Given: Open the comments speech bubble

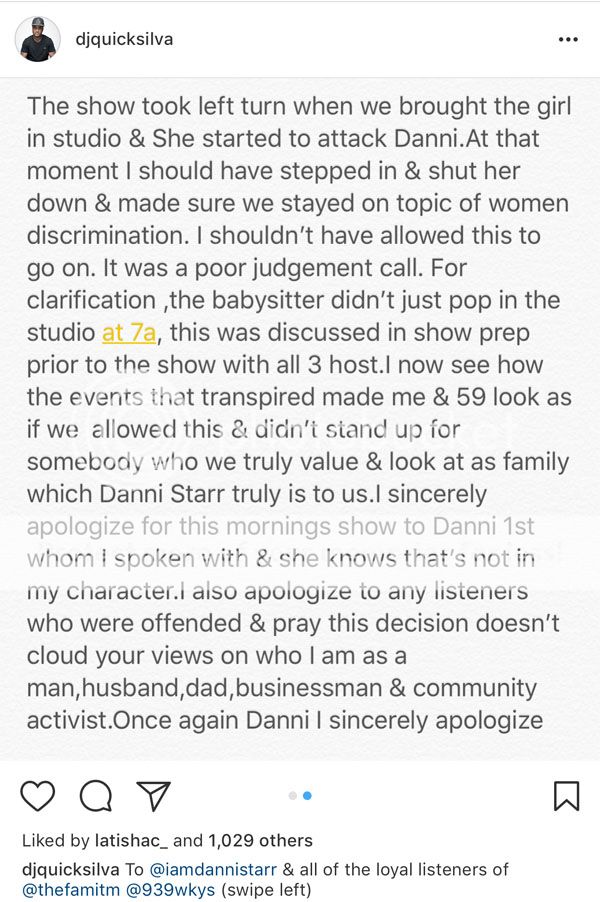Looking at the screenshot, I should (x=95, y=796).
